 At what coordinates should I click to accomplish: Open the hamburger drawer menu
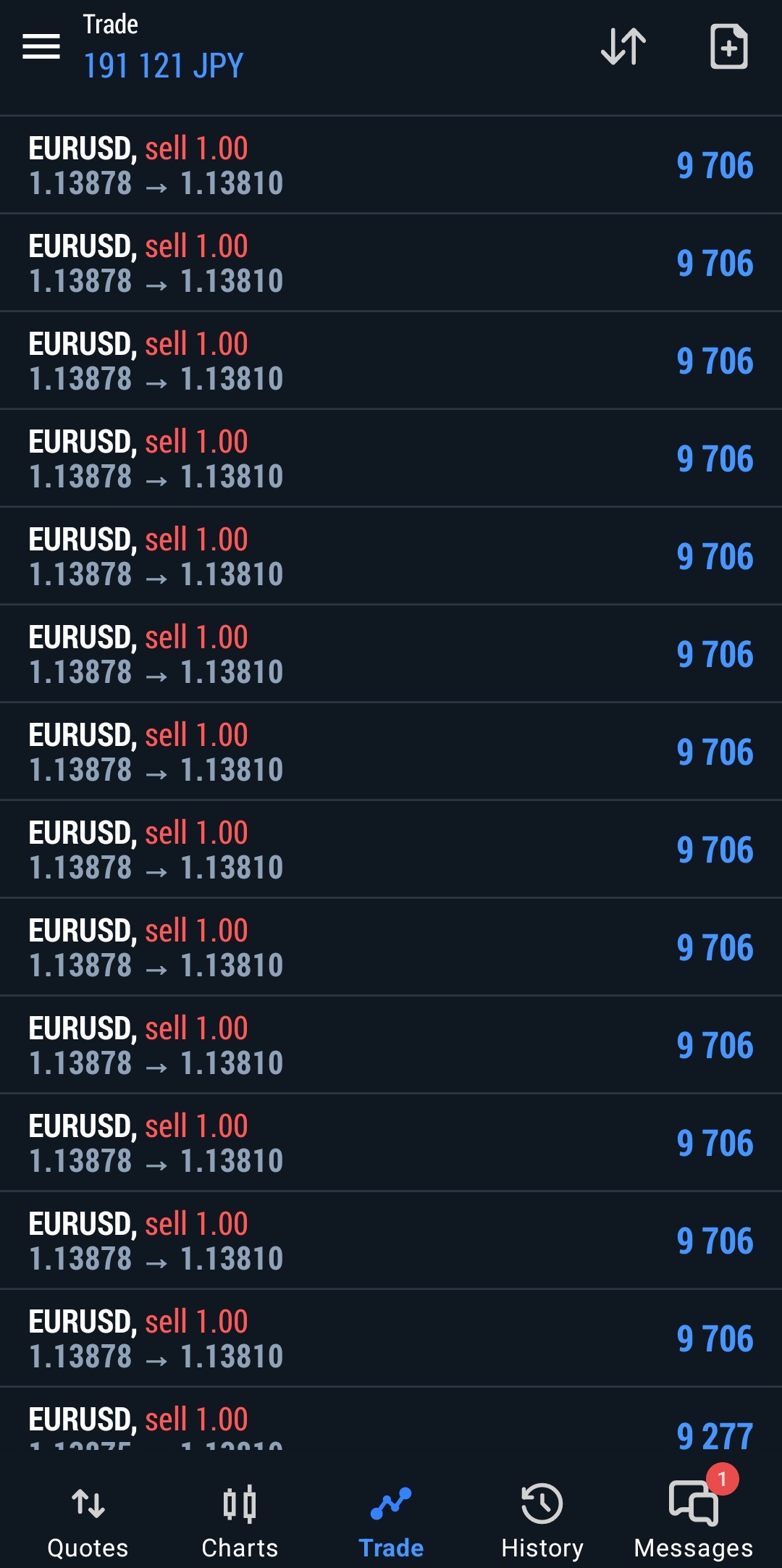pyautogui.click(x=41, y=47)
